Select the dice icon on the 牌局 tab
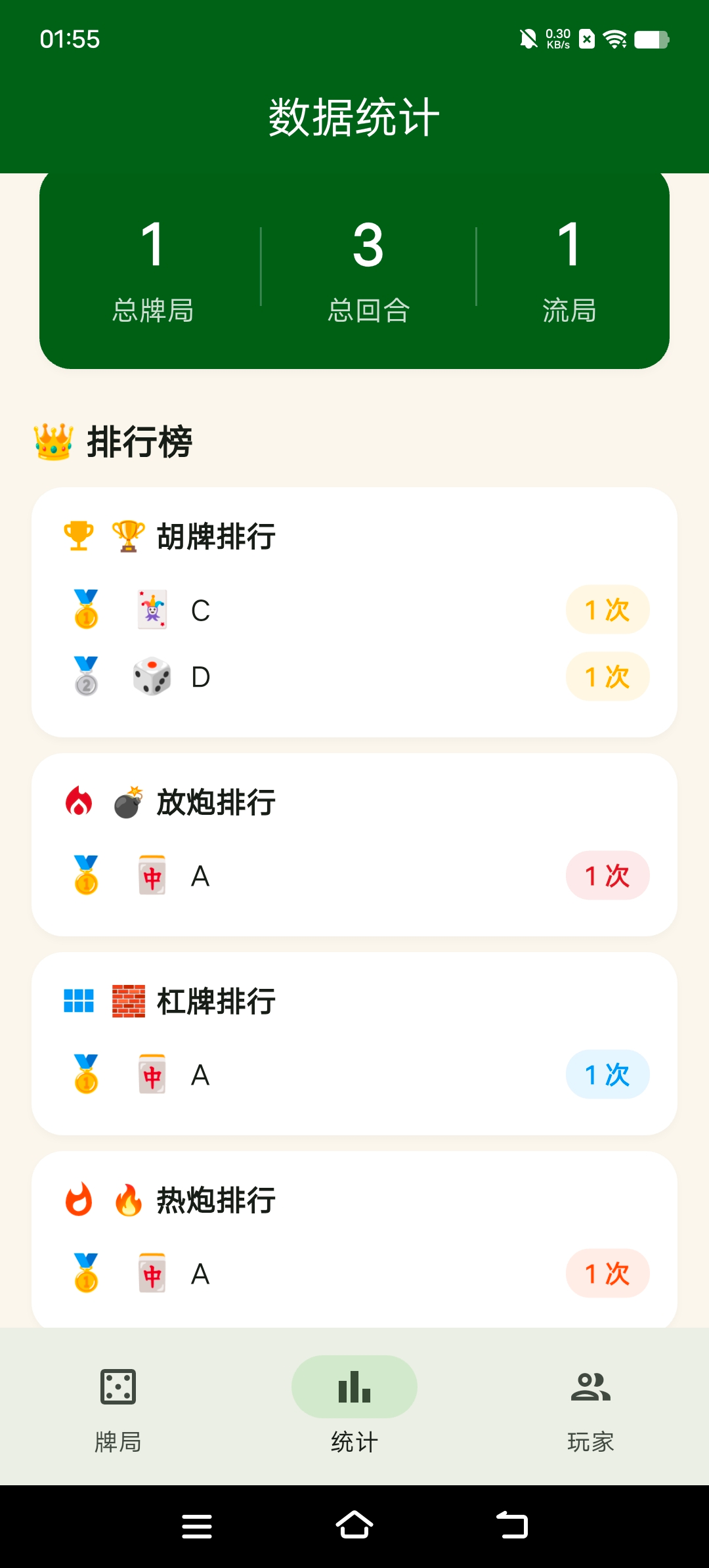Viewport: 709px width, 1568px height. coord(118,1385)
